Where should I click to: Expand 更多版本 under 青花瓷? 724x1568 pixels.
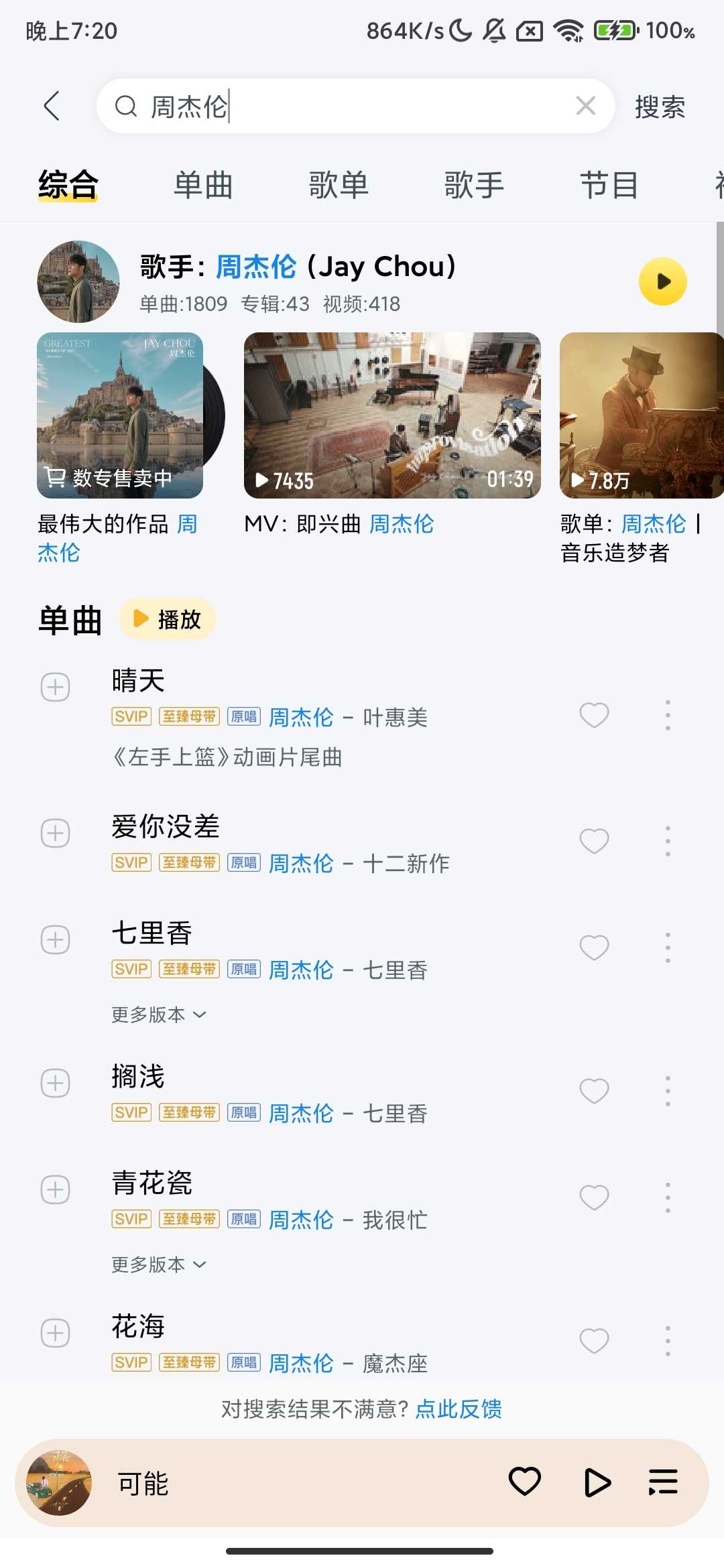tap(158, 1264)
